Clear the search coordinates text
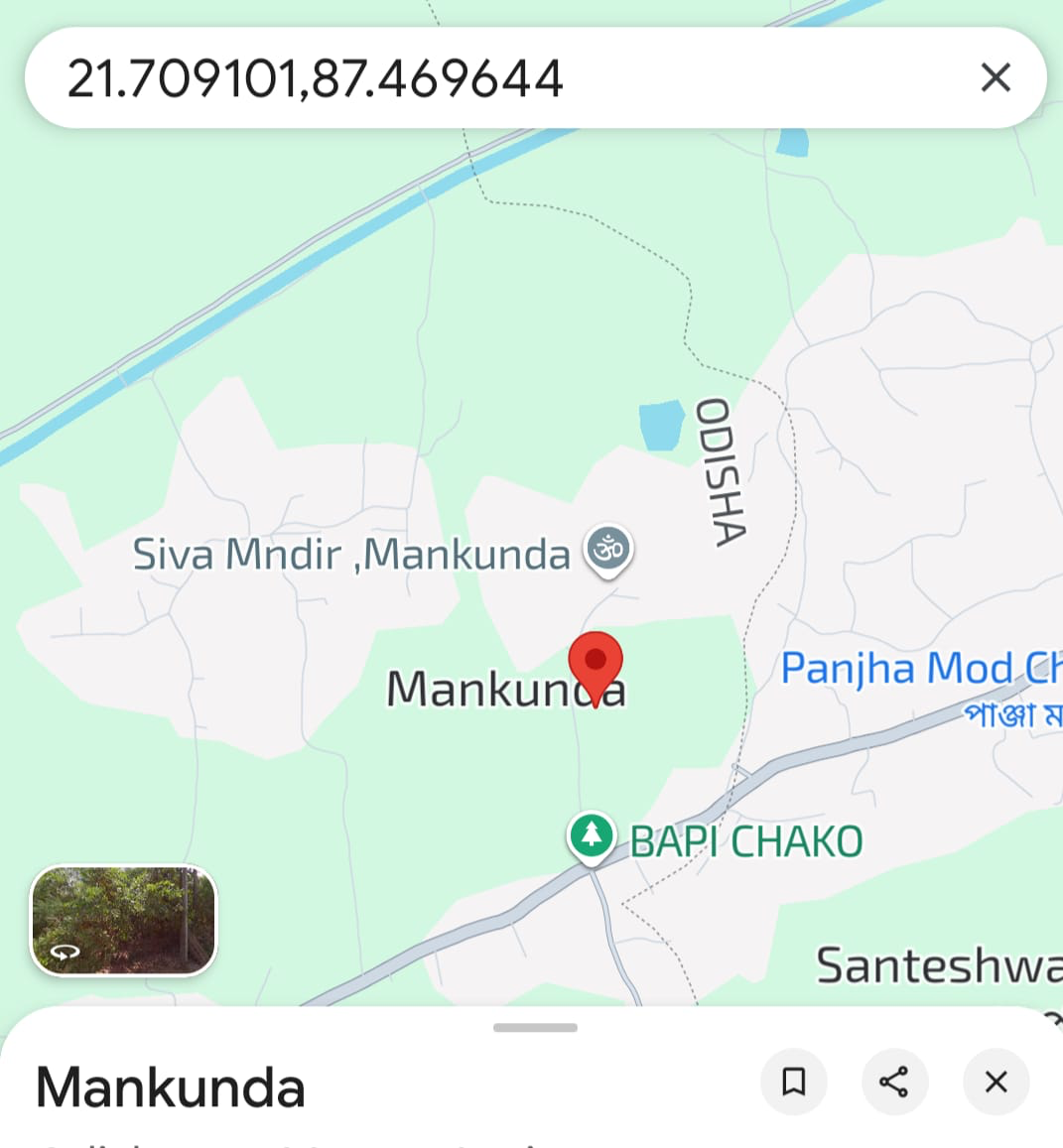The height and width of the screenshot is (1148, 1063). [x=995, y=77]
